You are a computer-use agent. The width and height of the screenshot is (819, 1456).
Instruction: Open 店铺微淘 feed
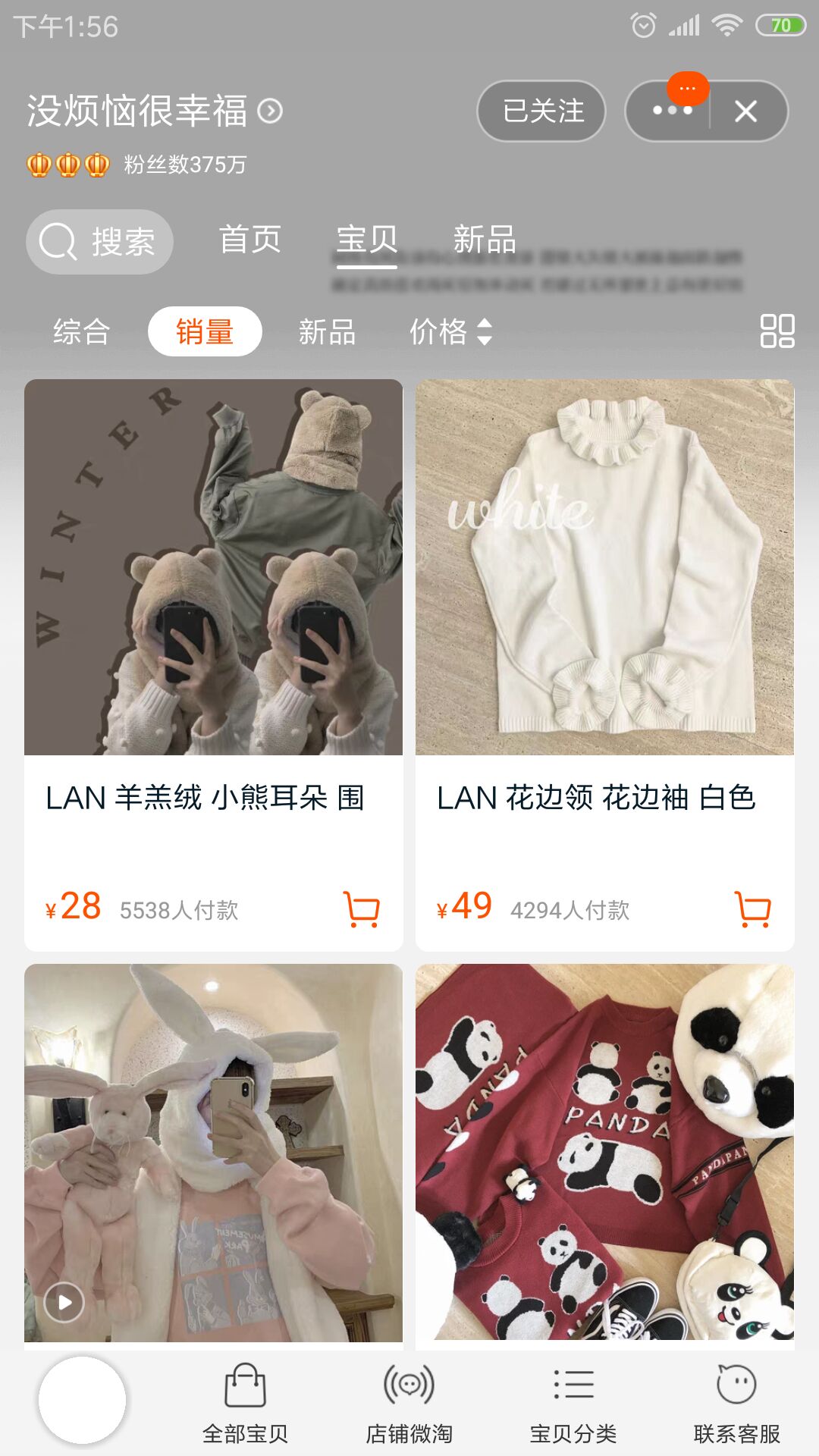(409, 1403)
